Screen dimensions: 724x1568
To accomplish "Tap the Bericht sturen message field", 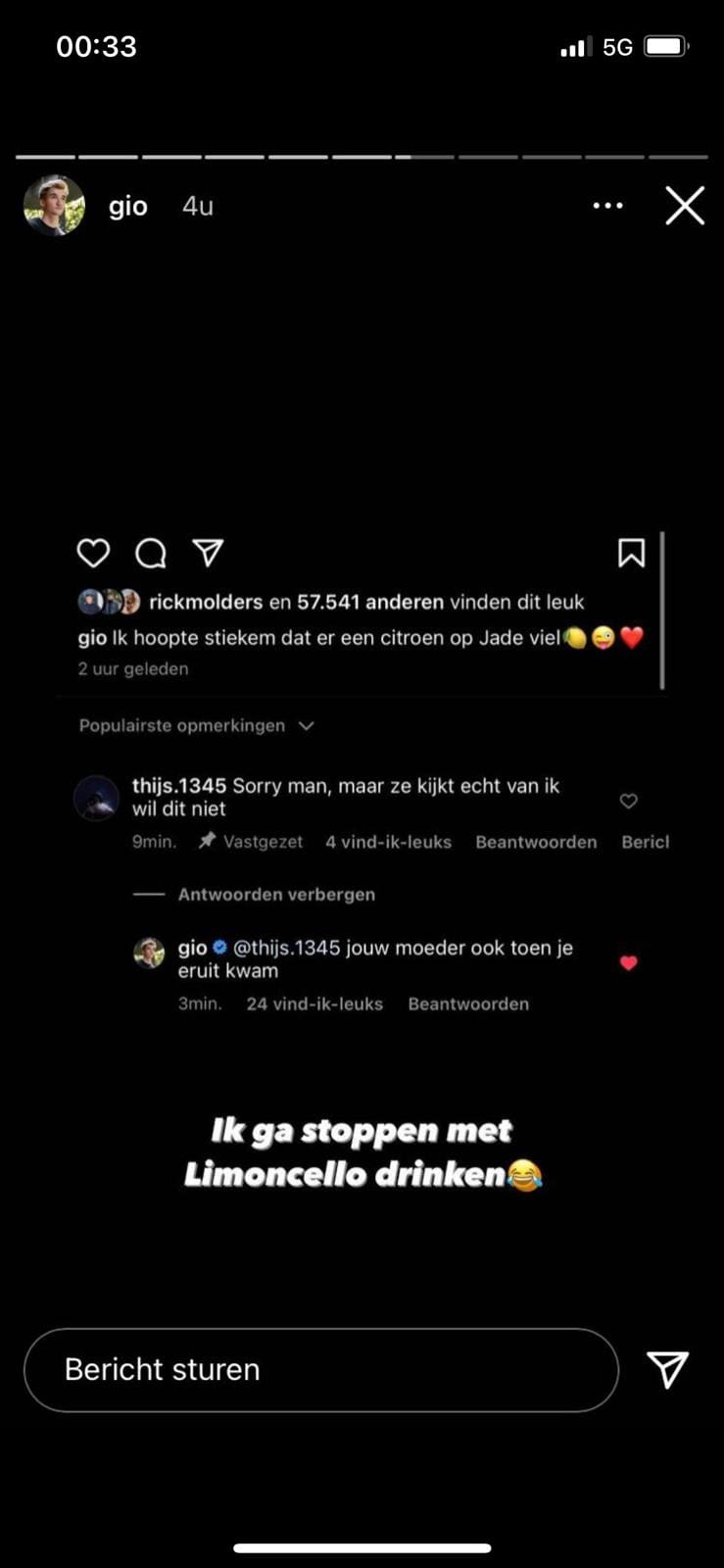I will pos(320,1369).
